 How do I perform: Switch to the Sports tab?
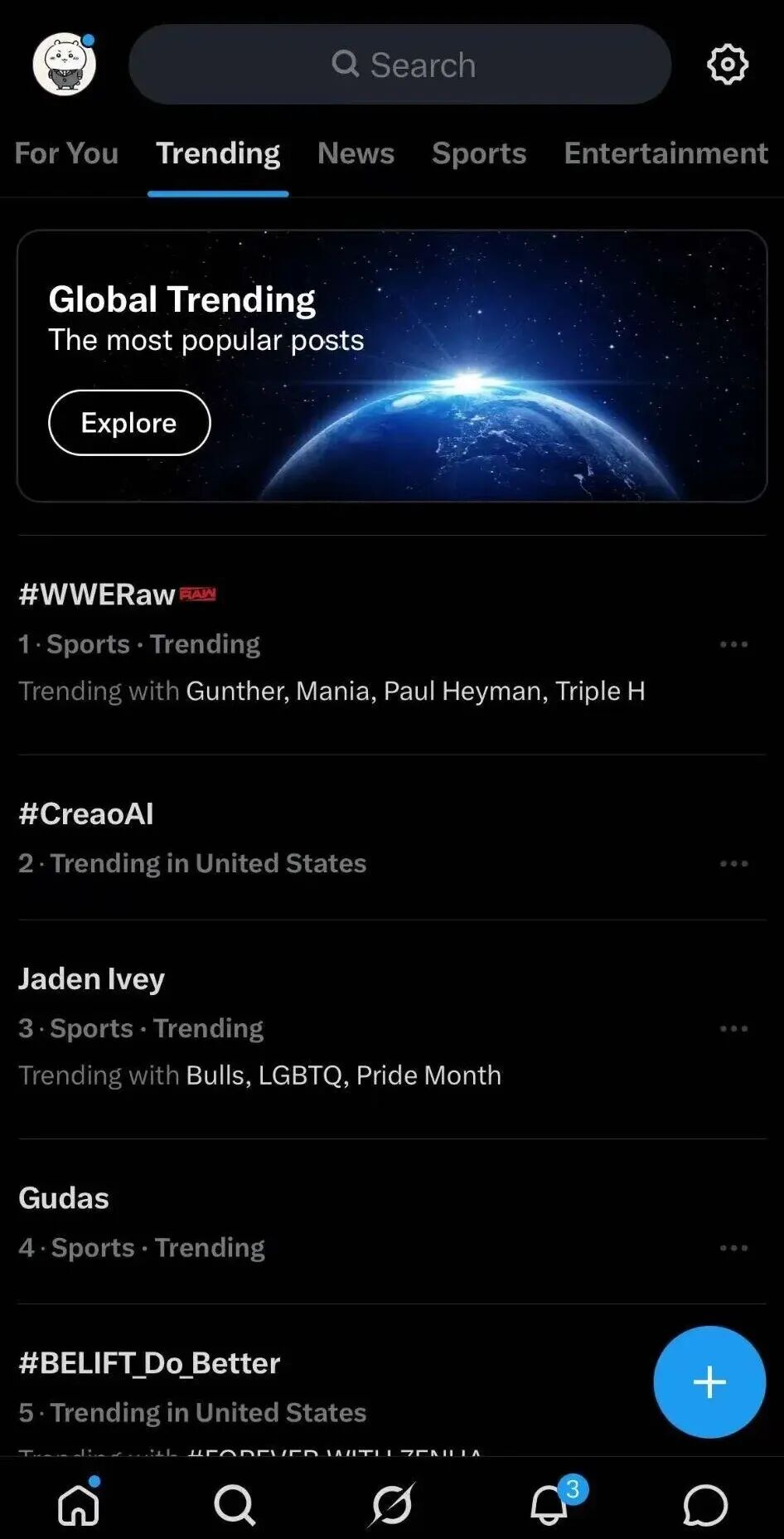479,153
